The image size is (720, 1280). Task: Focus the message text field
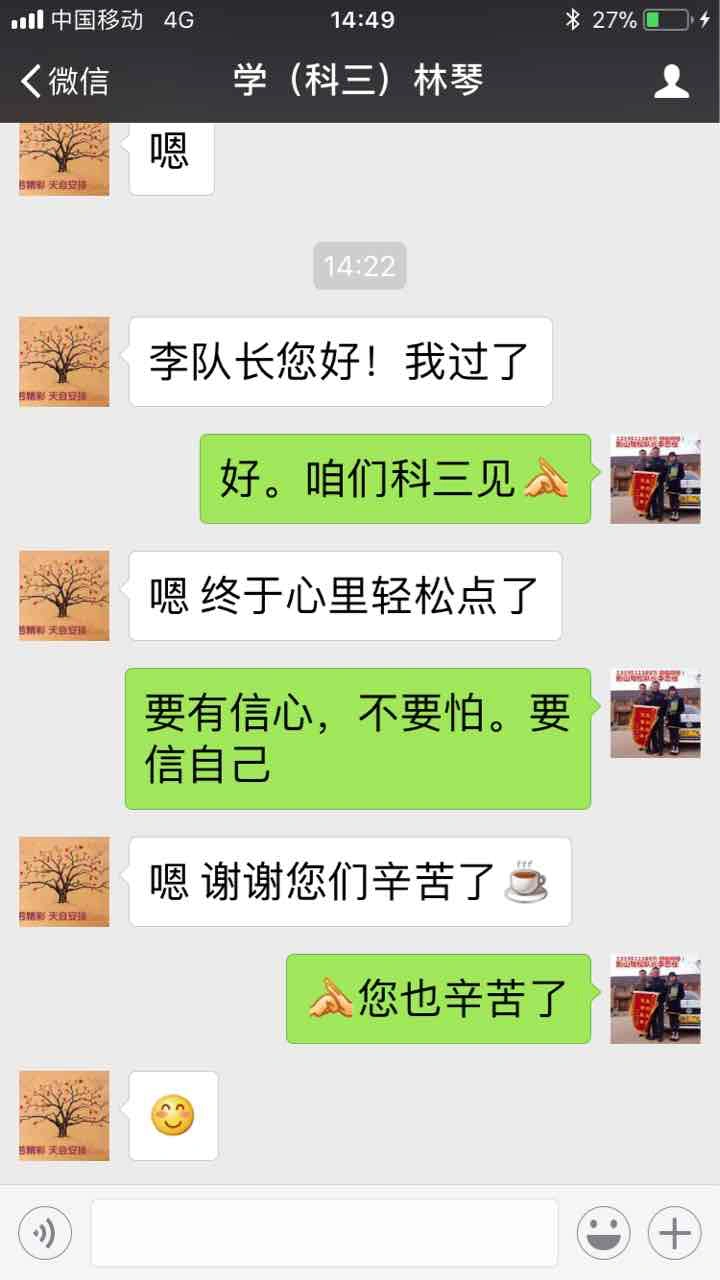[x=324, y=1233]
